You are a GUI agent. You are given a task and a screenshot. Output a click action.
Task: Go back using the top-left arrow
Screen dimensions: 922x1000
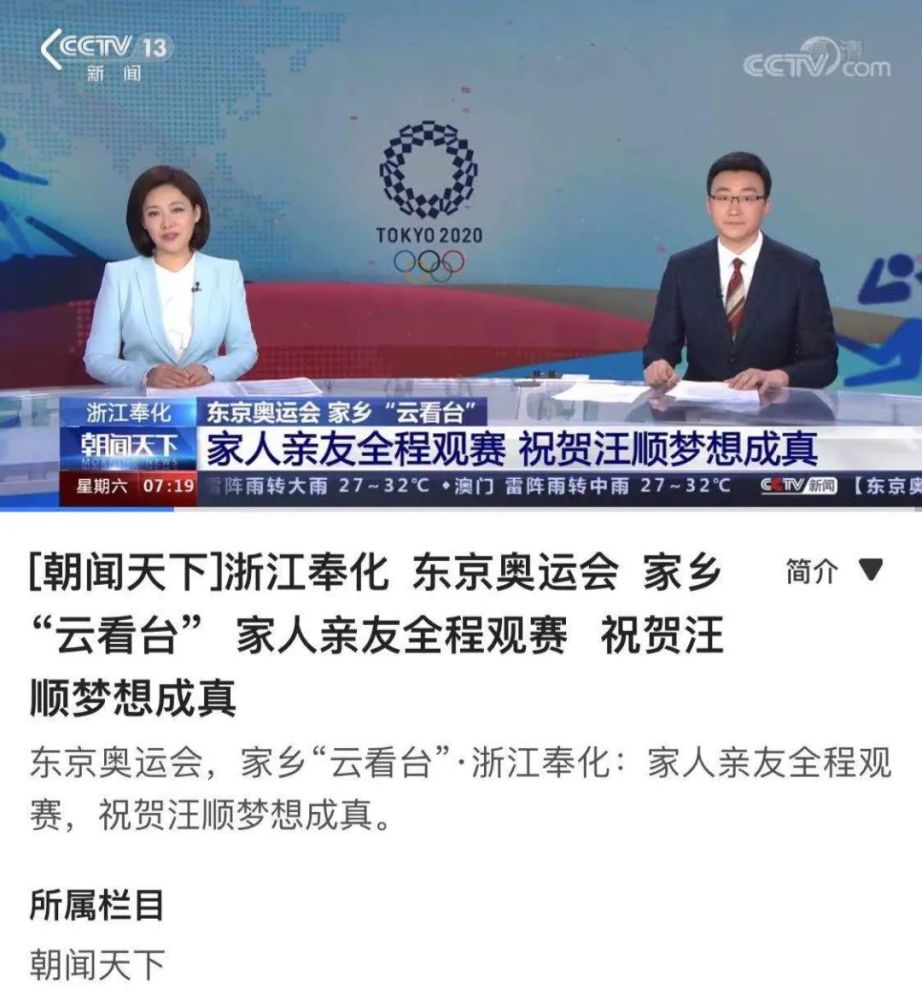[x=51, y=48]
